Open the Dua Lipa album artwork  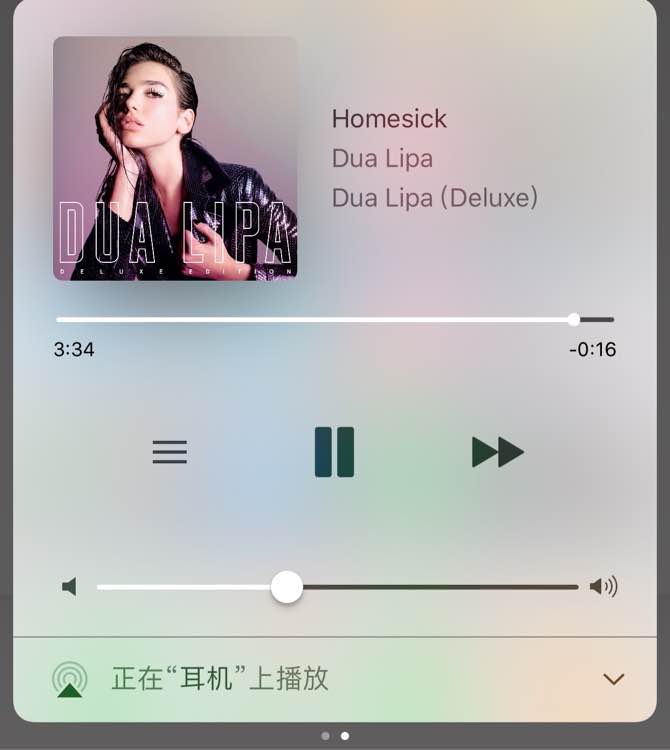coord(175,158)
